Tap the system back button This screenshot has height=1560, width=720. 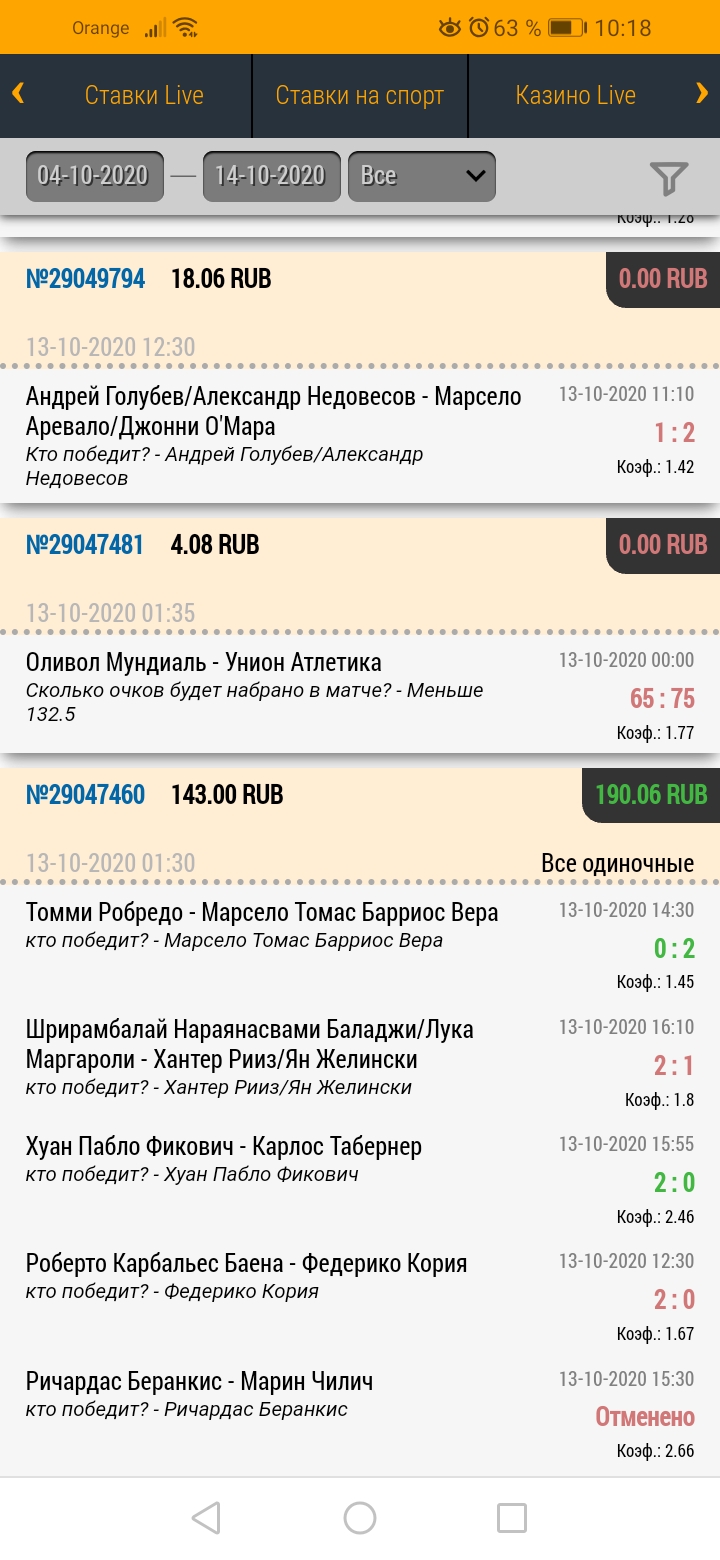pos(206,1518)
